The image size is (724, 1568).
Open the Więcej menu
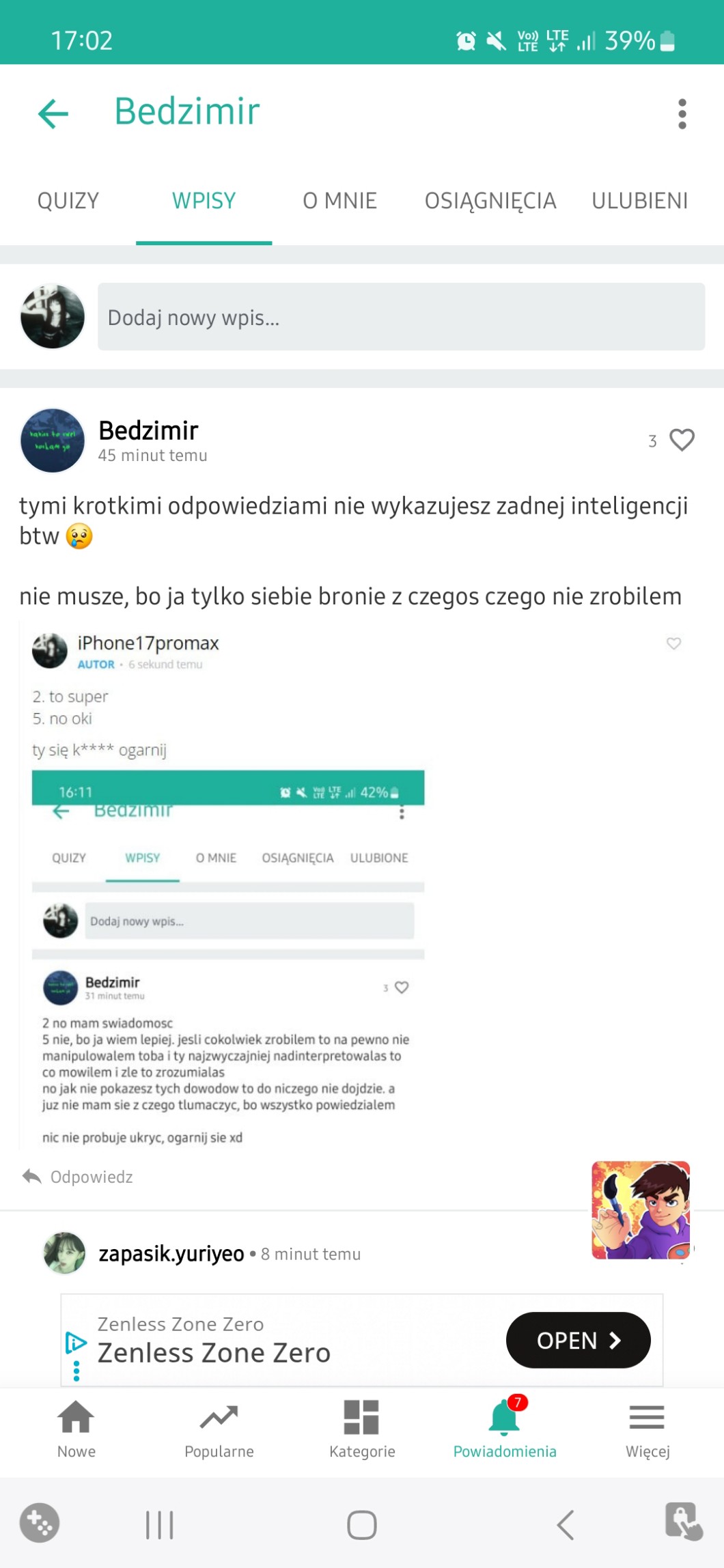click(647, 1429)
